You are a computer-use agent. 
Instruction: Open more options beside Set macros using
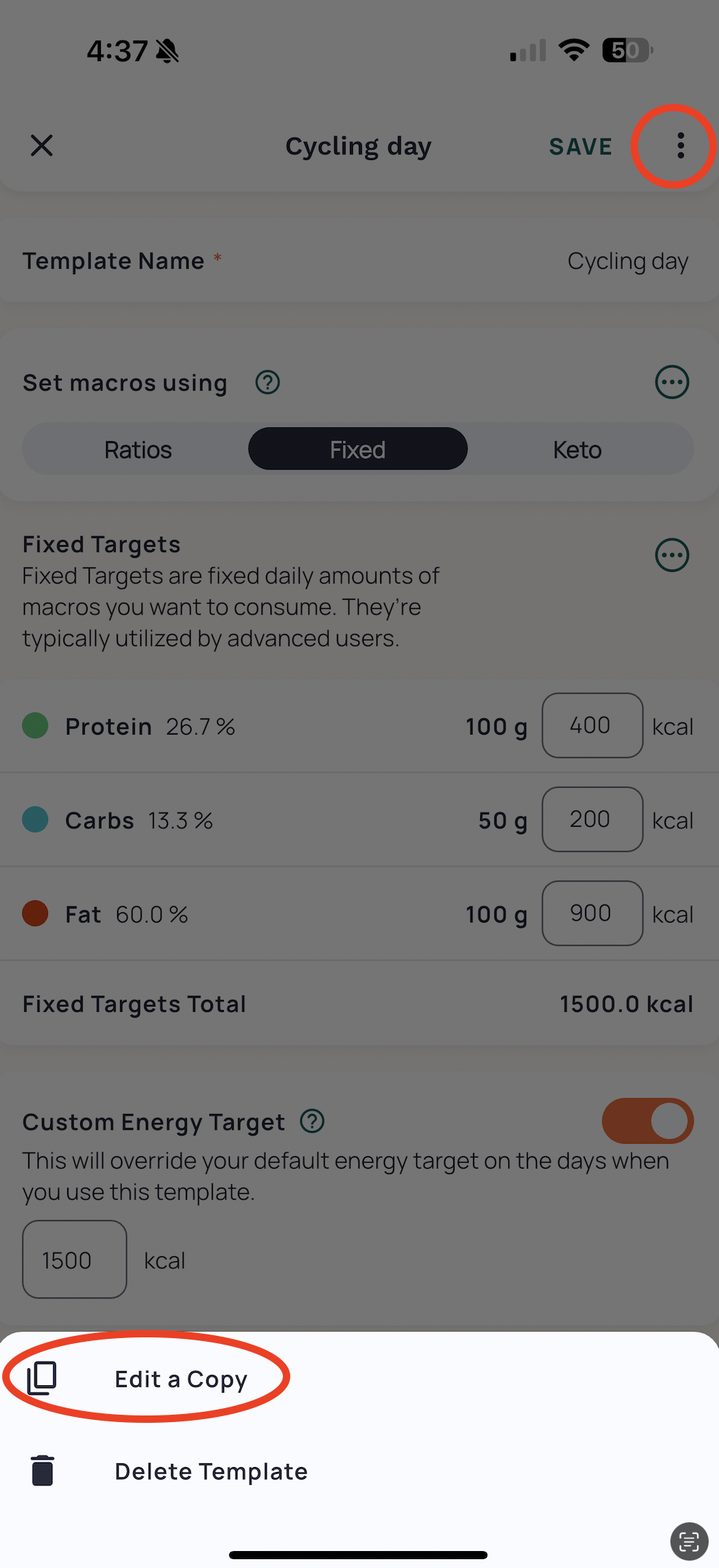coord(672,382)
